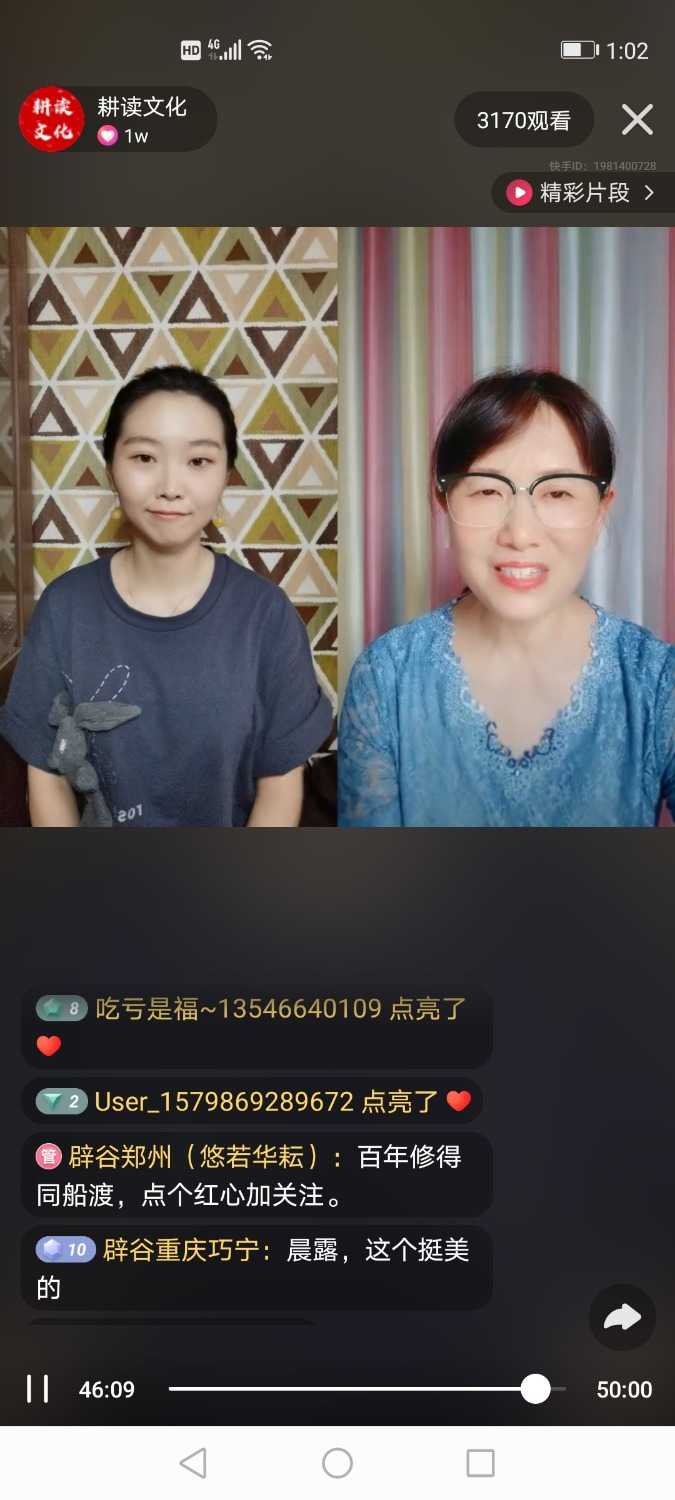
Task: Open 精彩片段 highlights
Action: (583, 193)
